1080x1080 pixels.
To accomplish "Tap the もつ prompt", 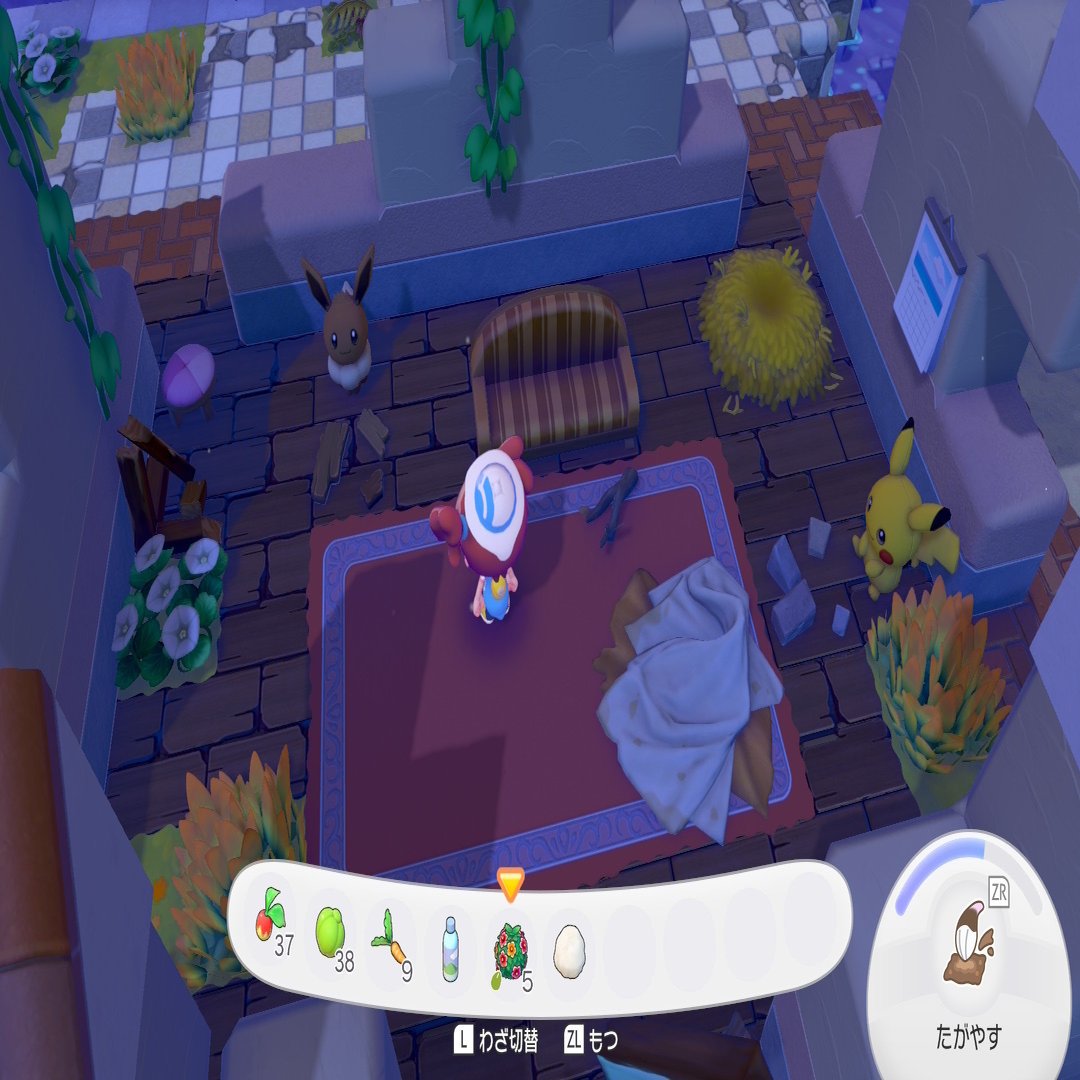I will click(591, 1040).
